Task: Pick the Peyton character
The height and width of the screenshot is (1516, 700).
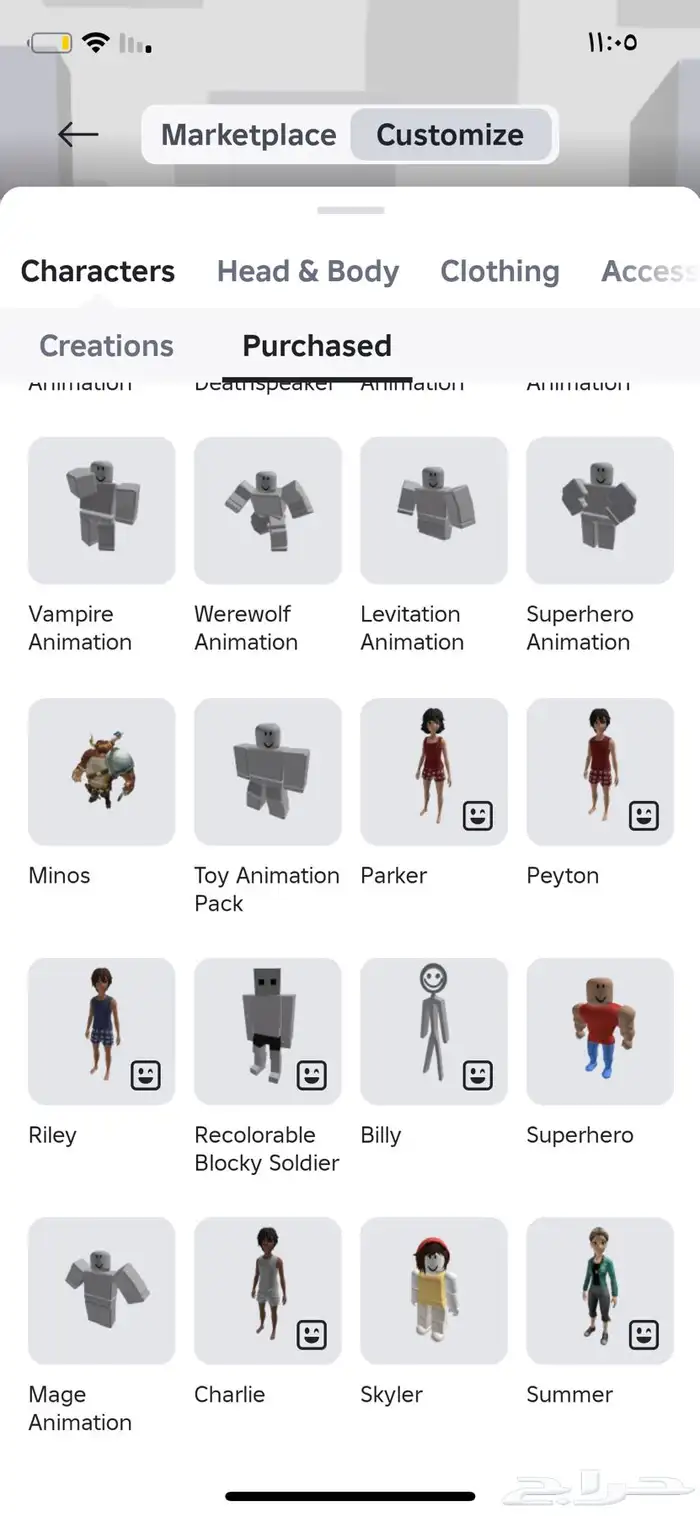Action: tap(600, 771)
